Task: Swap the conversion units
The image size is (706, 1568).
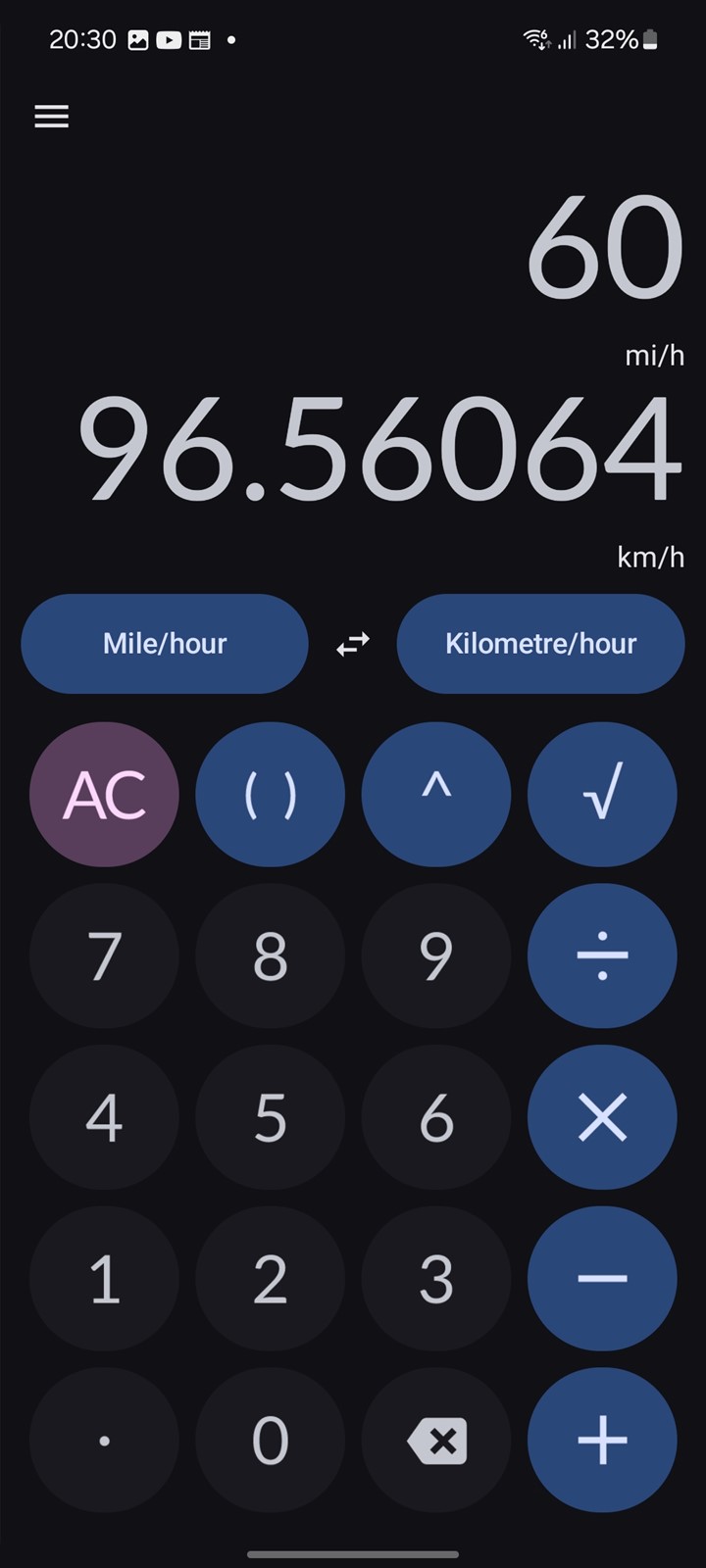Action: (x=353, y=644)
